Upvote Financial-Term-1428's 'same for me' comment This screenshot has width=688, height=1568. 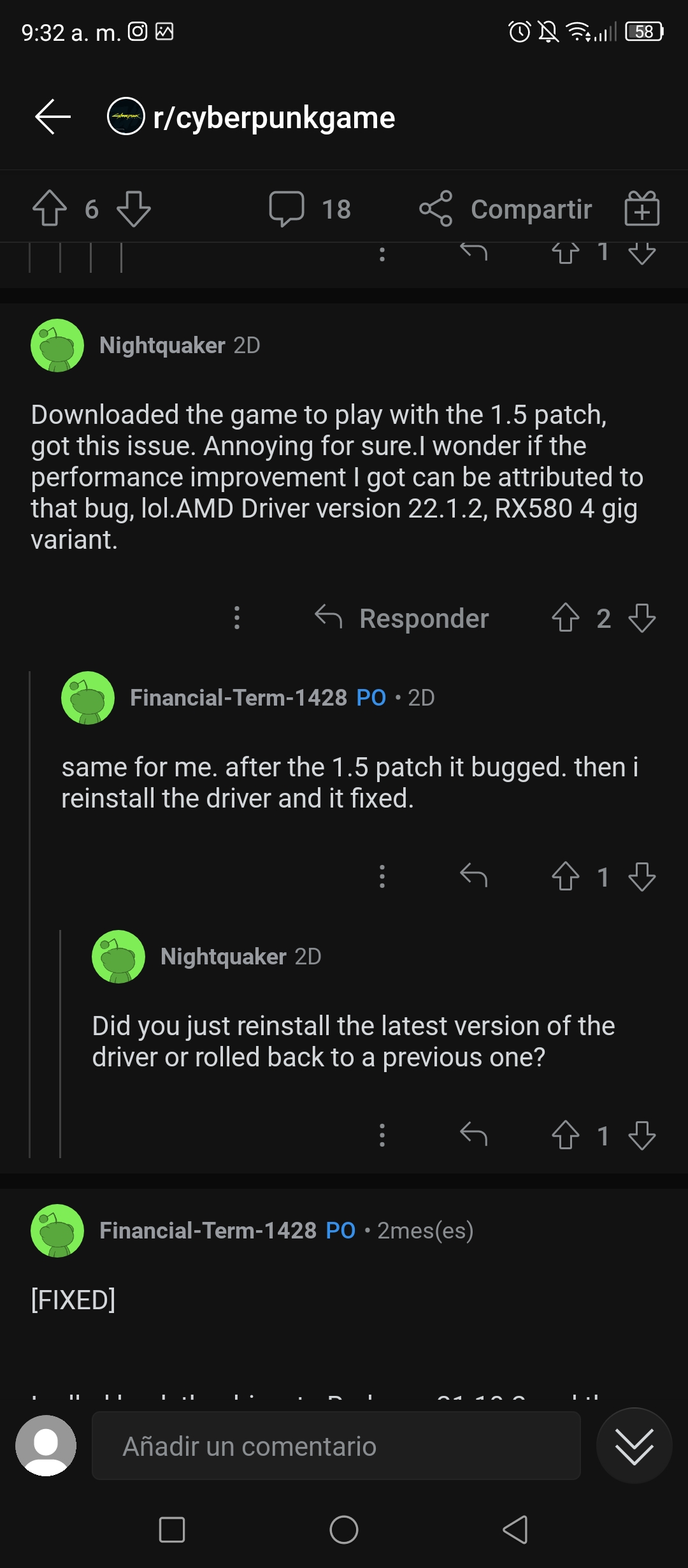[x=565, y=876]
